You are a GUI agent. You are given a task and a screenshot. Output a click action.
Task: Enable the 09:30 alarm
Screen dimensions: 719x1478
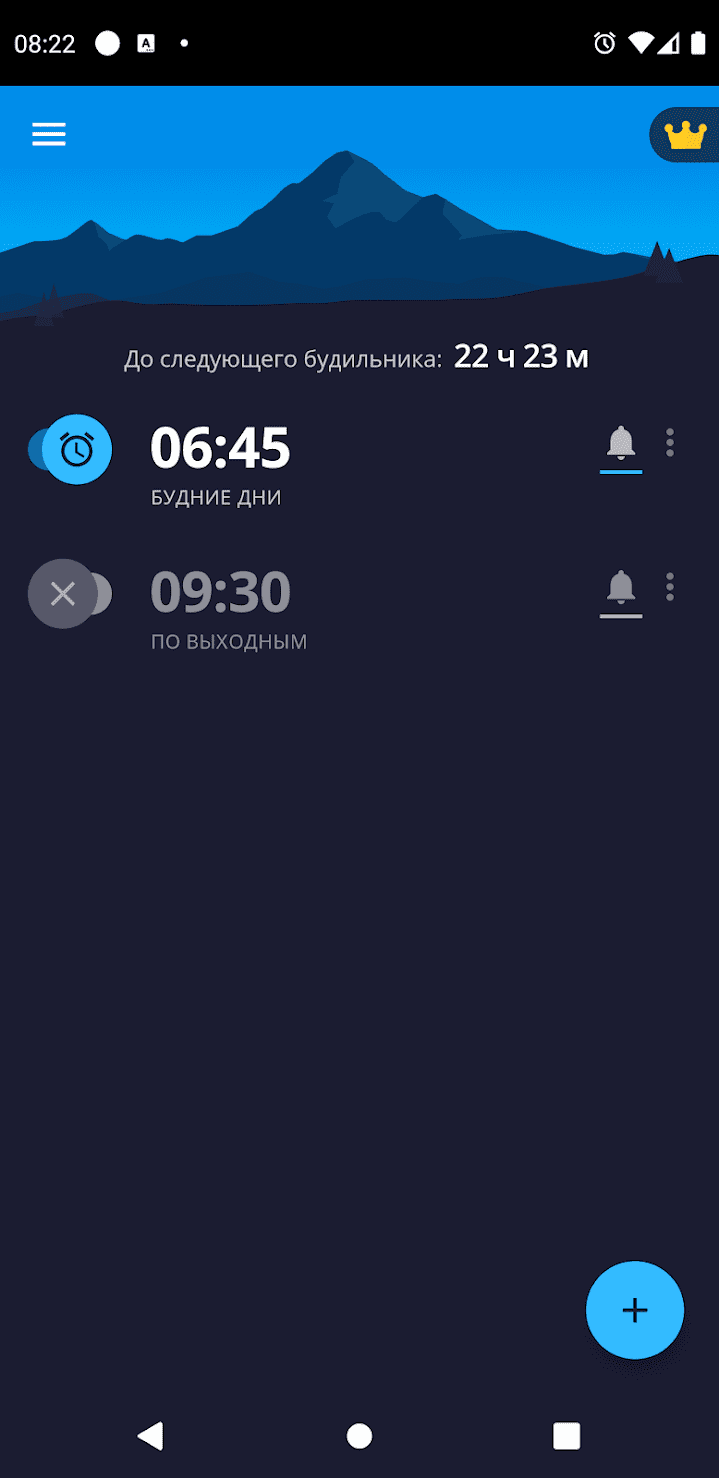(x=70, y=594)
